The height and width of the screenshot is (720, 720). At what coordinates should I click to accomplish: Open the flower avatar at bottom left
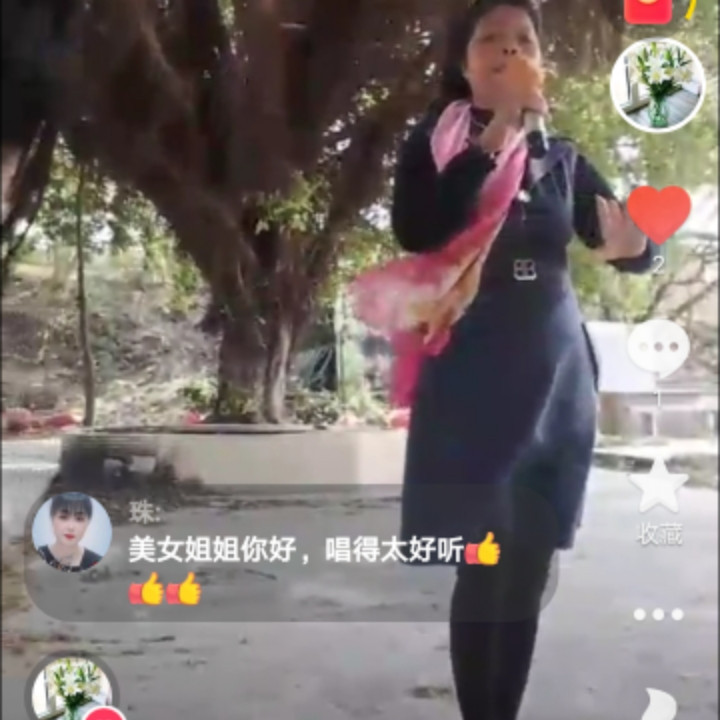click(73, 689)
